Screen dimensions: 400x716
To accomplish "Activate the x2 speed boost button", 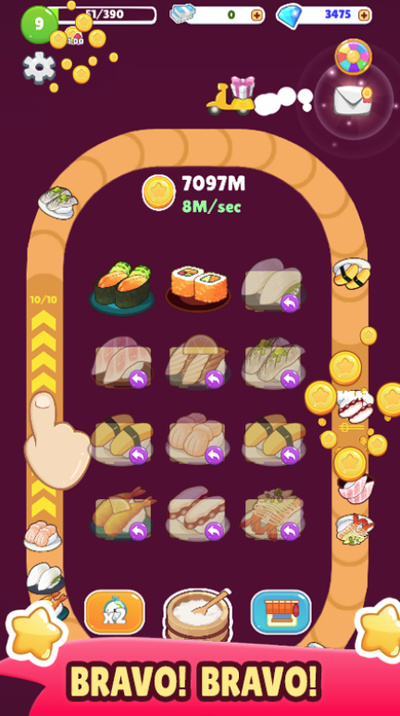I will 115,612.
